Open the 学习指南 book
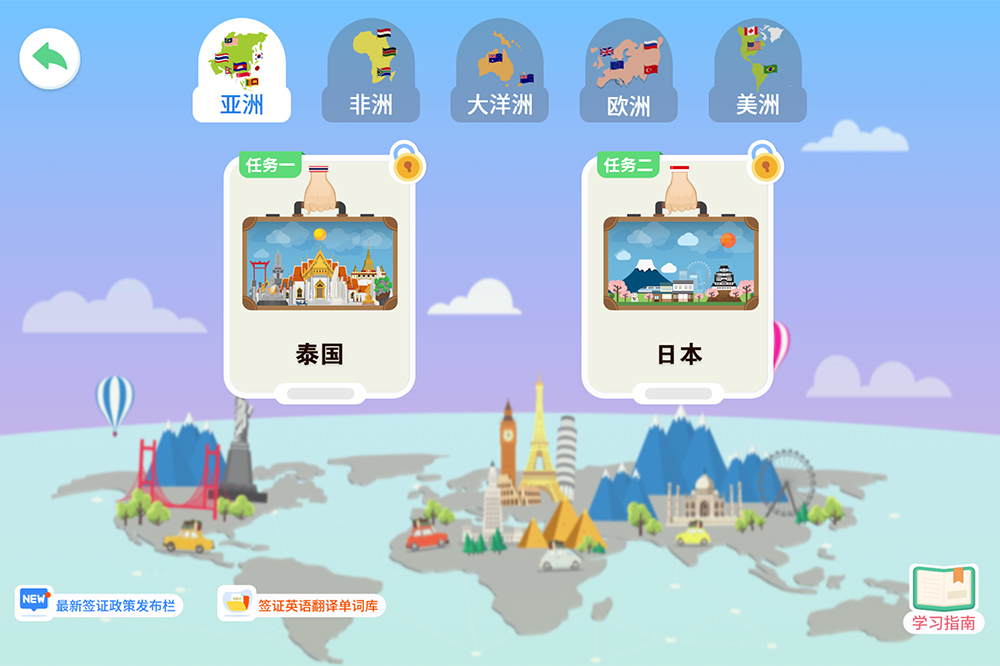This screenshot has width=1000, height=666. point(945,600)
